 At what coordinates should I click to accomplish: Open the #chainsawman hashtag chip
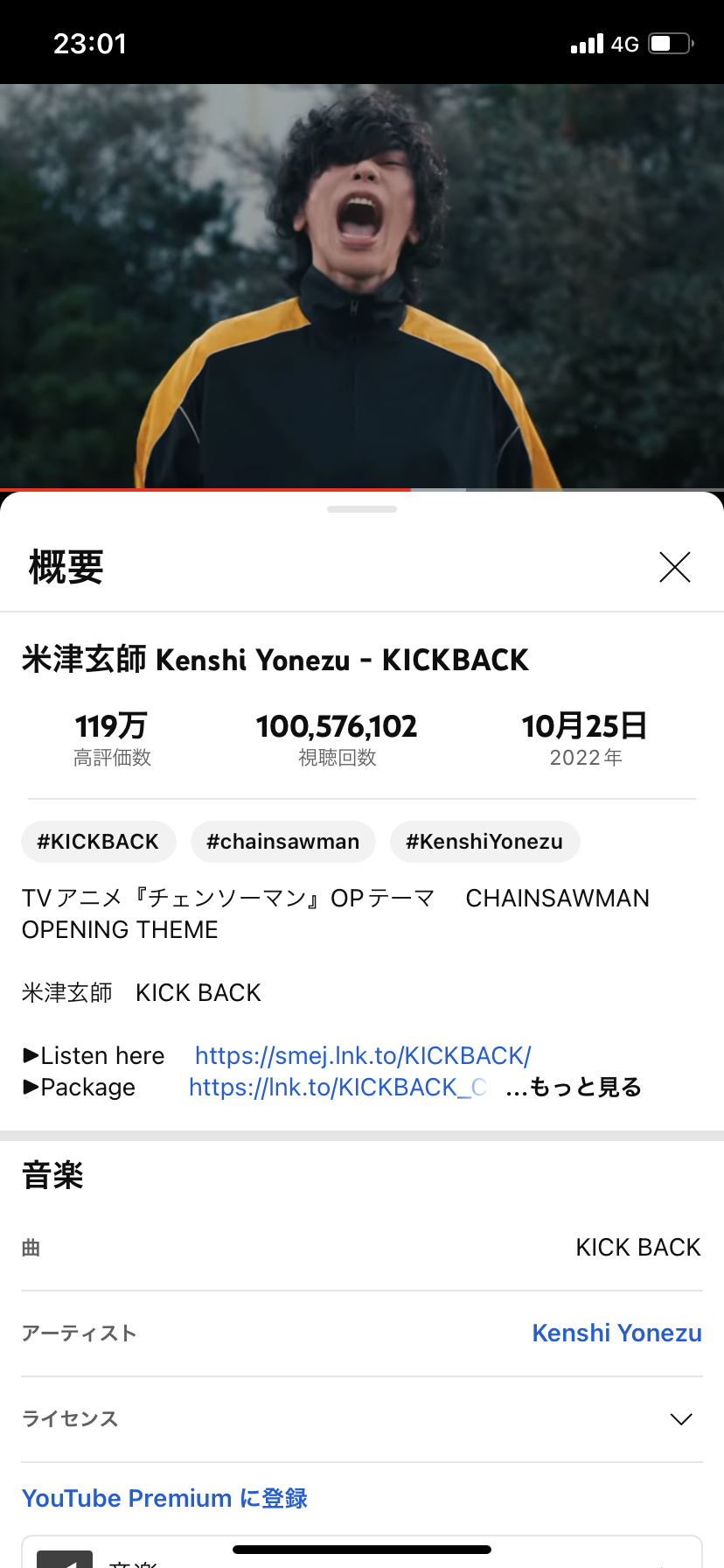point(282,842)
